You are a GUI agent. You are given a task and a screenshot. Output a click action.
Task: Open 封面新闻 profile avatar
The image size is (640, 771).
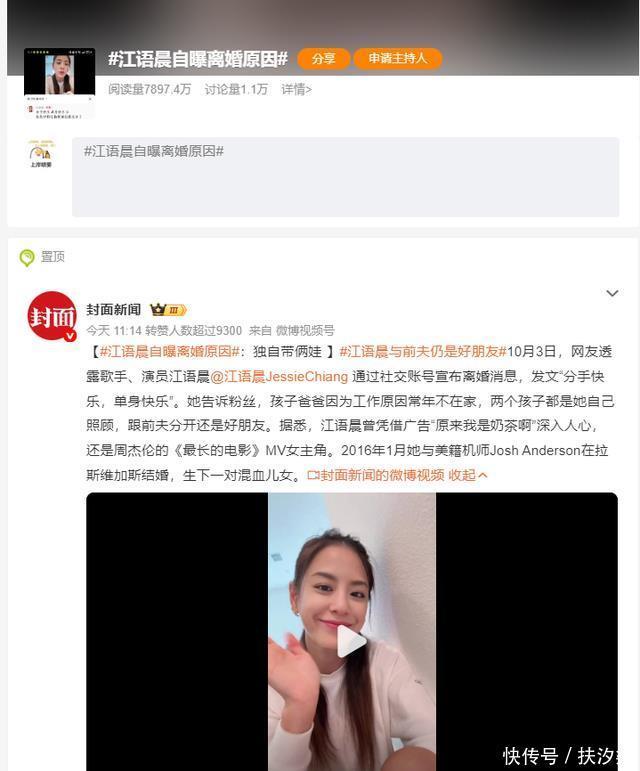pyautogui.click(x=52, y=316)
